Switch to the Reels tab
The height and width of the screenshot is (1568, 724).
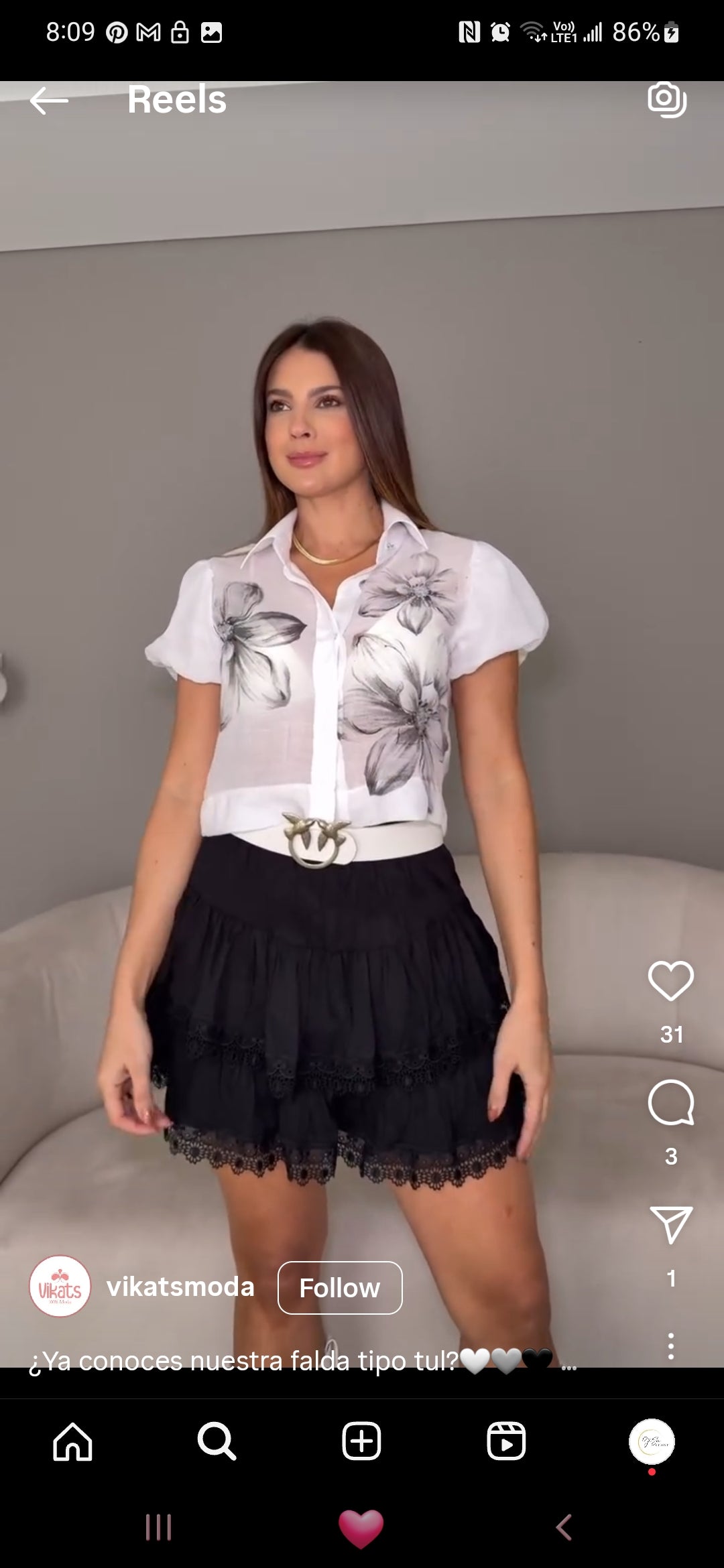[506, 1441]
